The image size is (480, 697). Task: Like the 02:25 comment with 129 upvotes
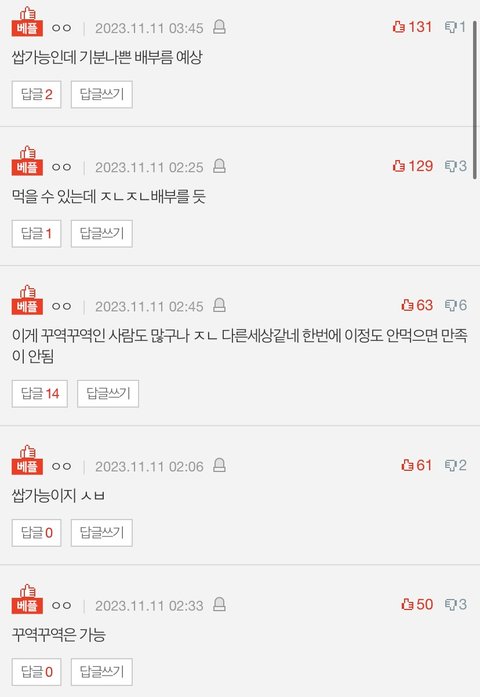(x=412, y=166)
